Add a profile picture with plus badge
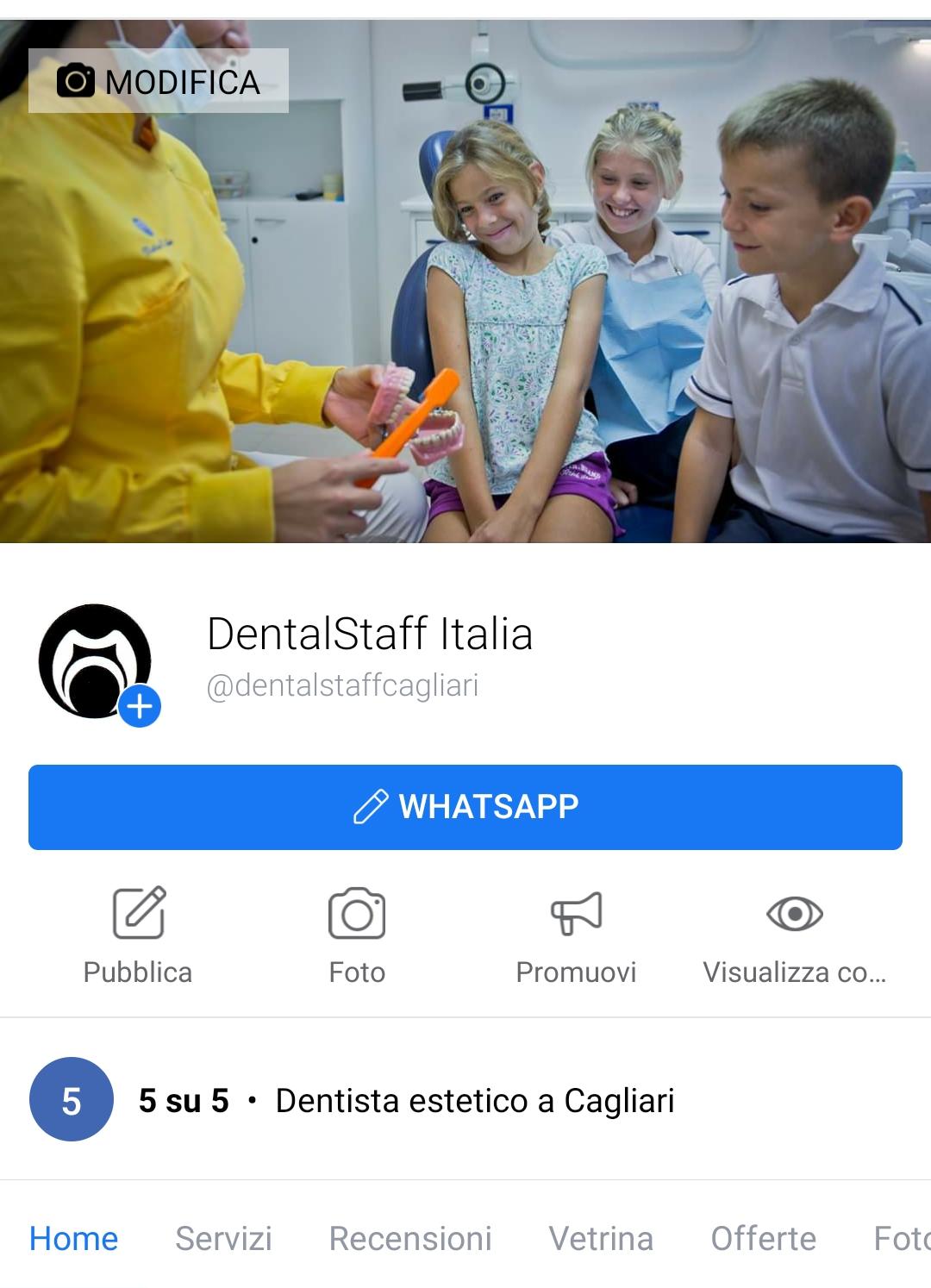The height and width of the screenshot is (1288, 931). (x=140, y=707)
